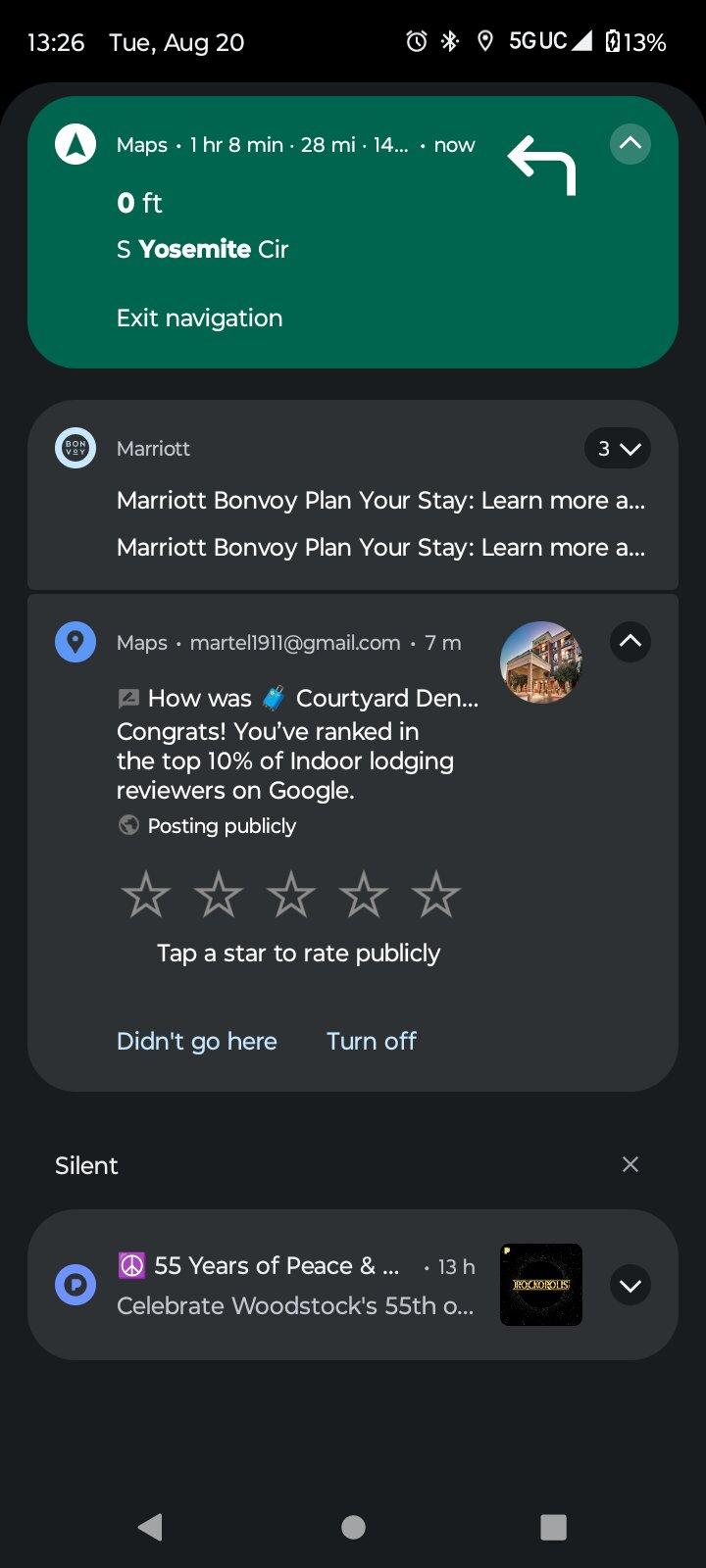Rate Courtyard three stars
This screenshot has width=706, height=1568.
291,895
